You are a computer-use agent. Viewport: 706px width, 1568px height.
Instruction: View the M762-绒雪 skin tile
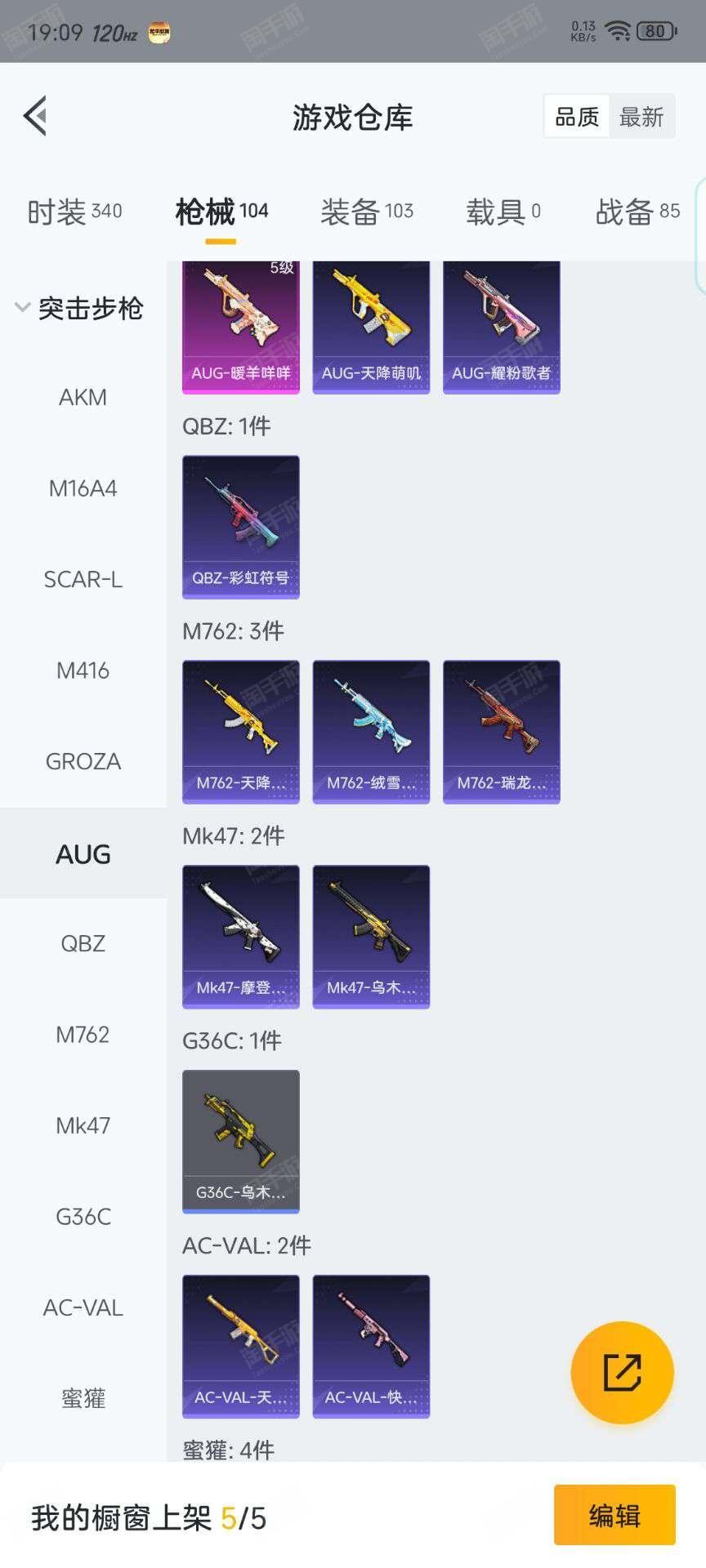(371, 732)
